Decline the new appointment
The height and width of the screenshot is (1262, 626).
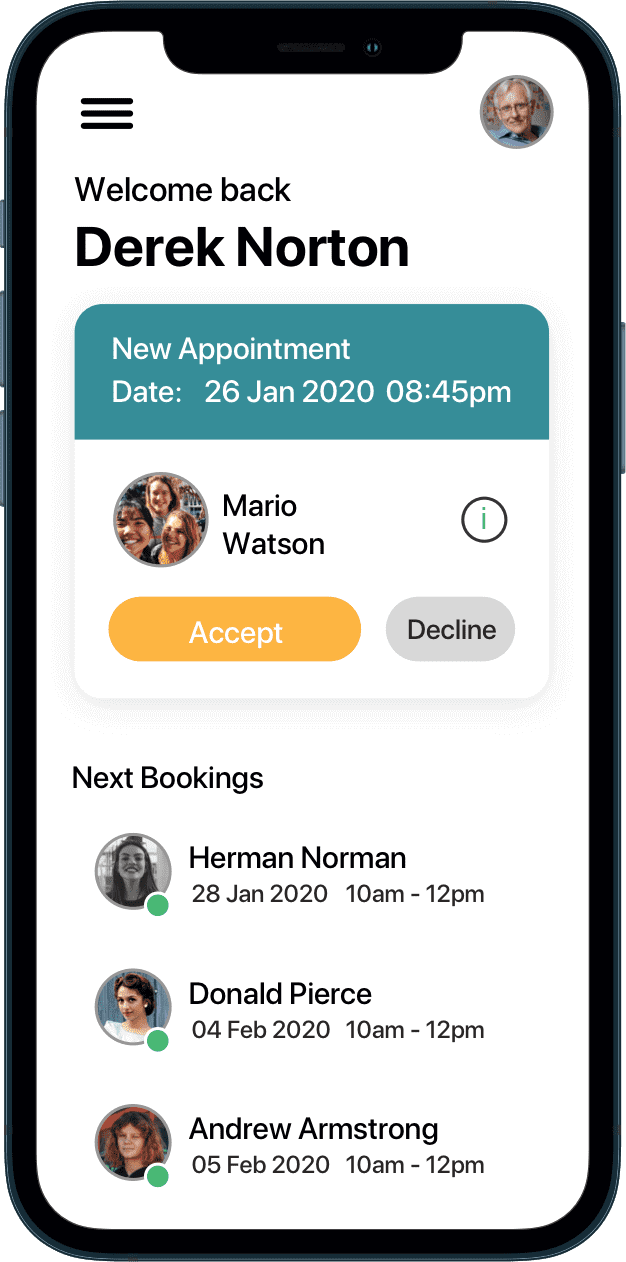coord(451,630)
